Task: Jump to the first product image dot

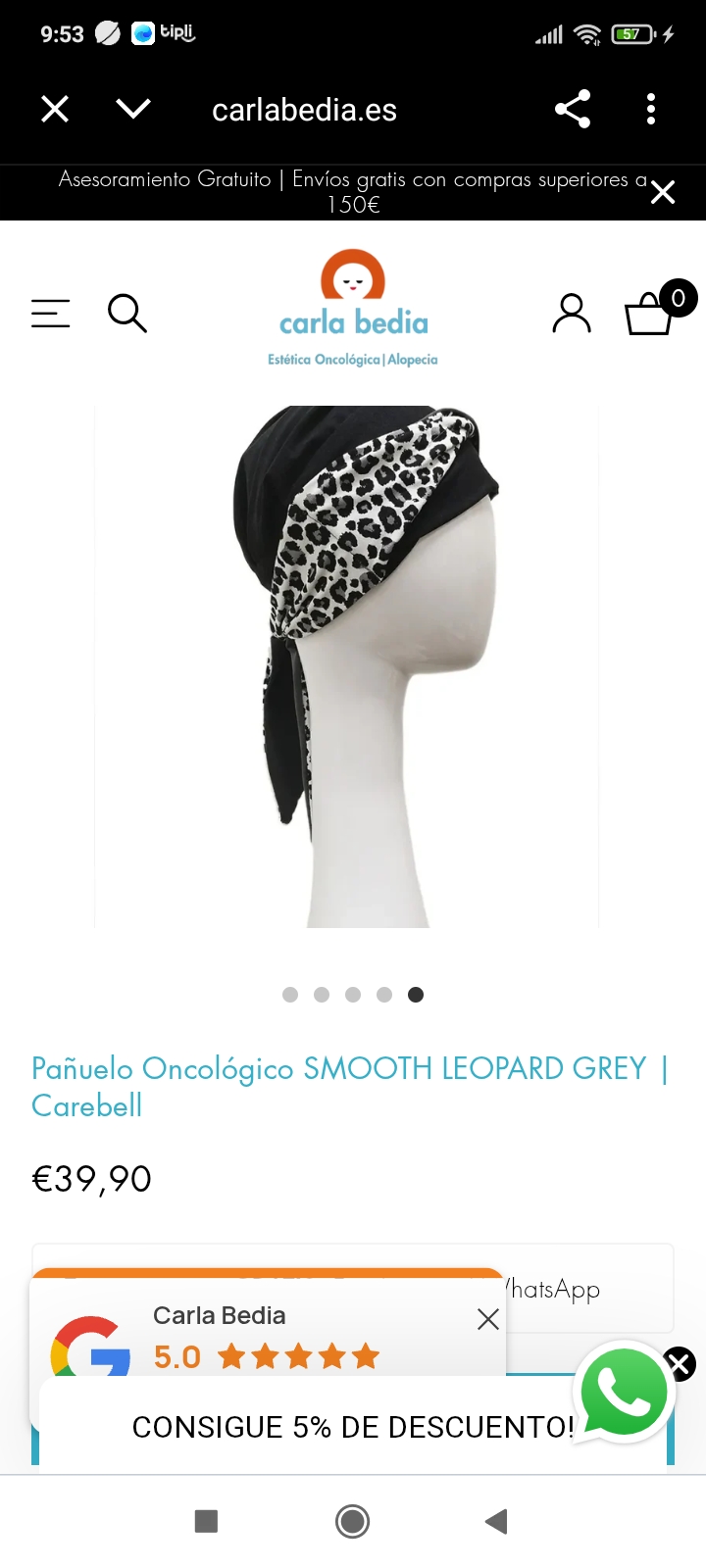Action: click(x=290, y=995)
